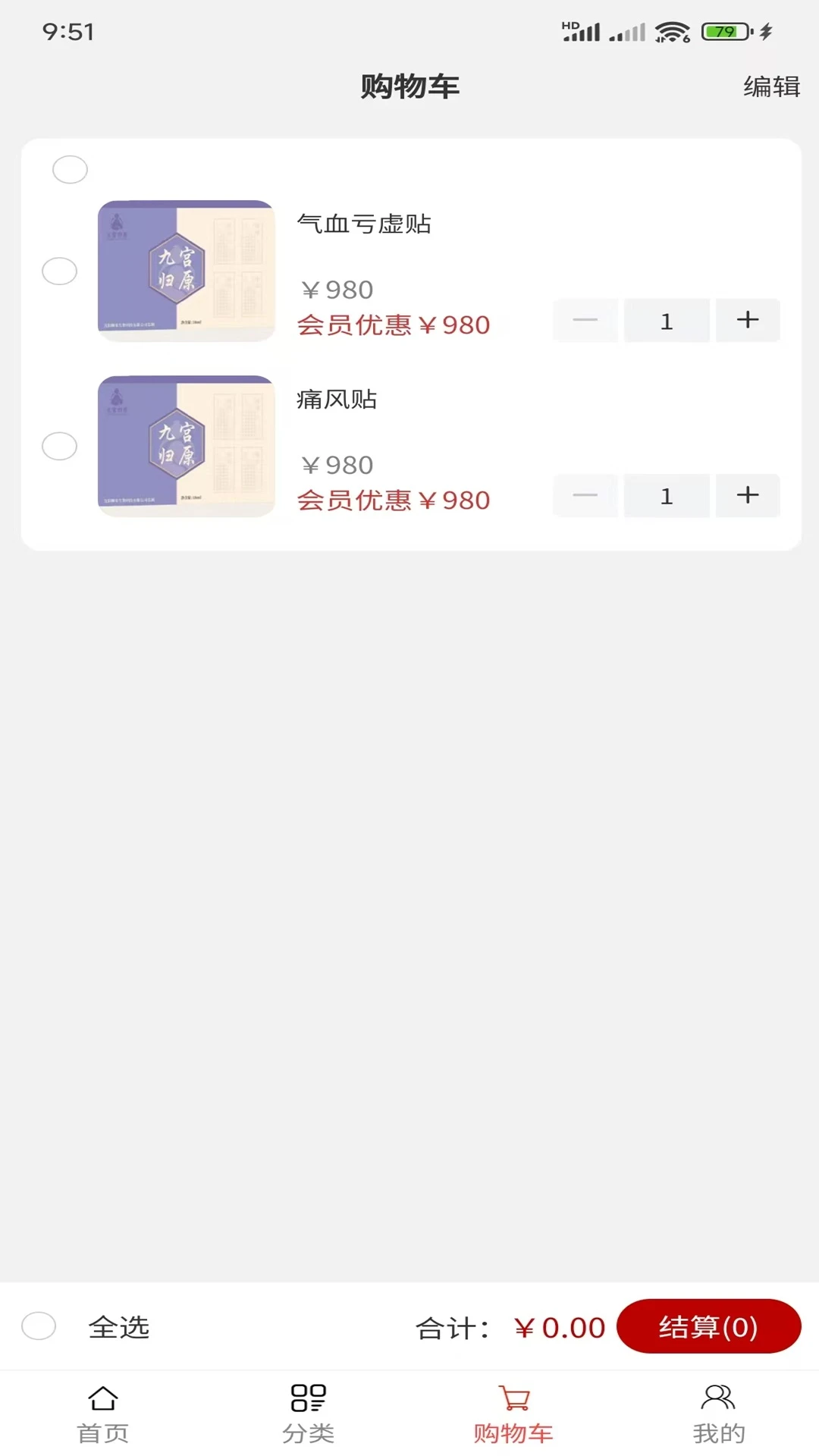The height and width of the screenshot is (1456, 819).
Task: Toggle the 全选 select-all circle
Action: click(39, 1327)
